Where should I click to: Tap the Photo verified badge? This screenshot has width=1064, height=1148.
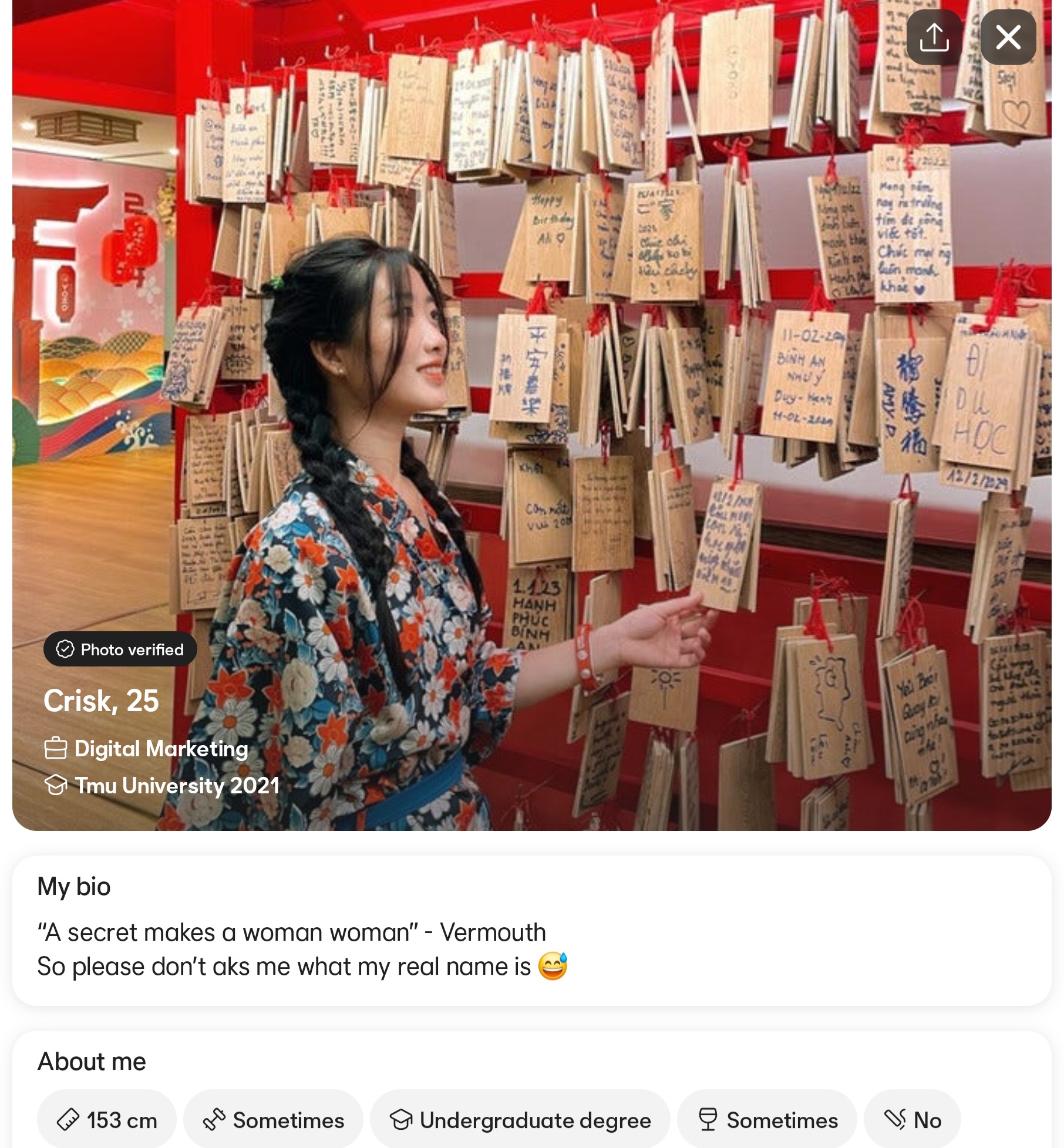(120, 649)
